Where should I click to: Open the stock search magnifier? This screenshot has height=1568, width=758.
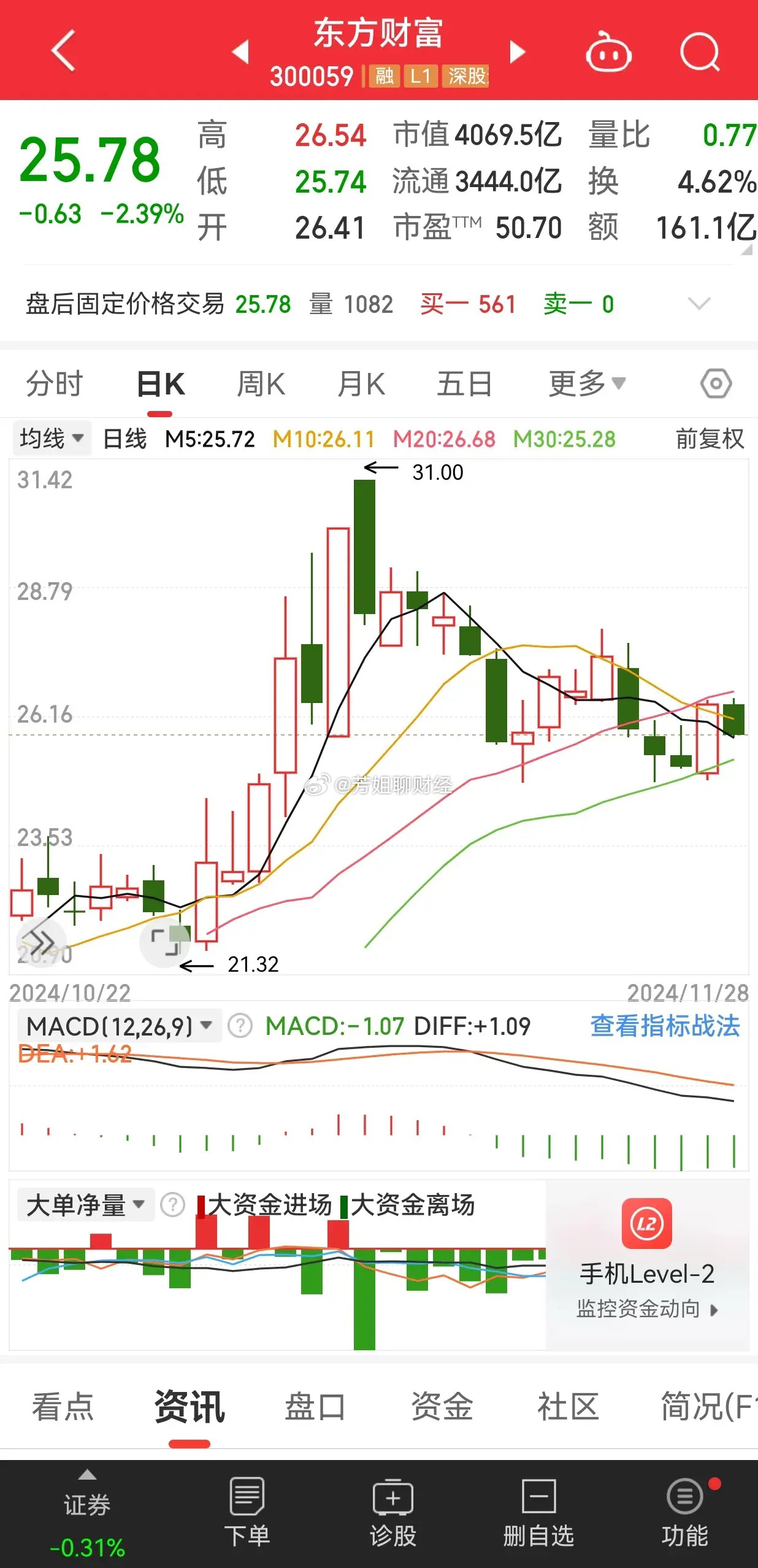pyautogui.click(x=701, y=52)
